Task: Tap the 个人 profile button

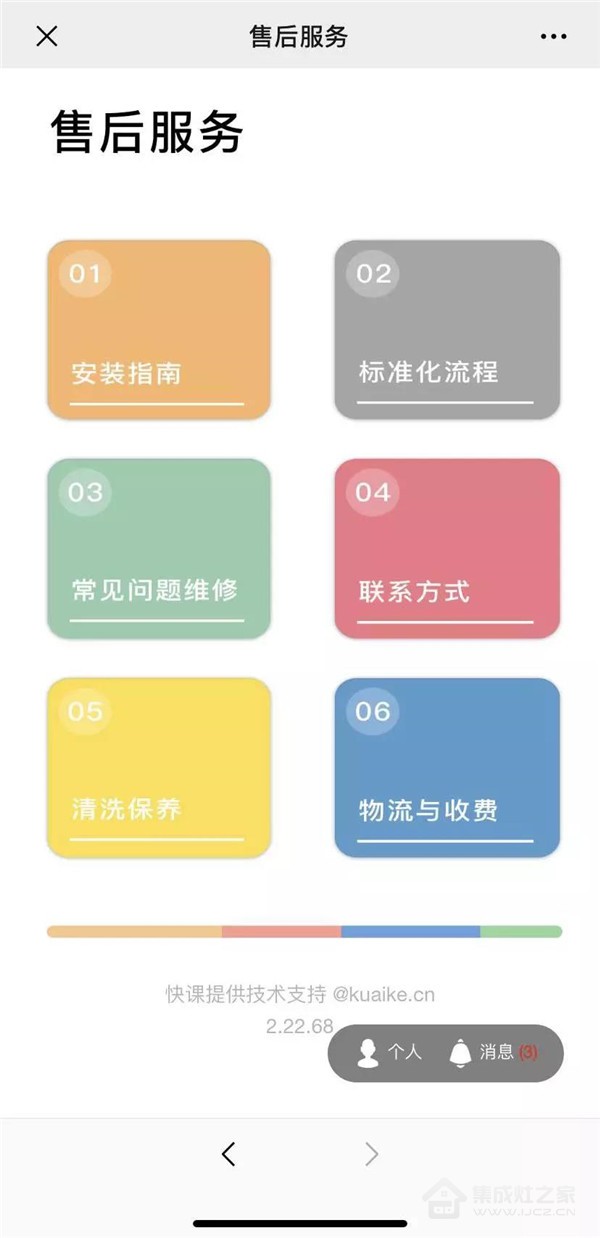Action: coord(390,1053)
